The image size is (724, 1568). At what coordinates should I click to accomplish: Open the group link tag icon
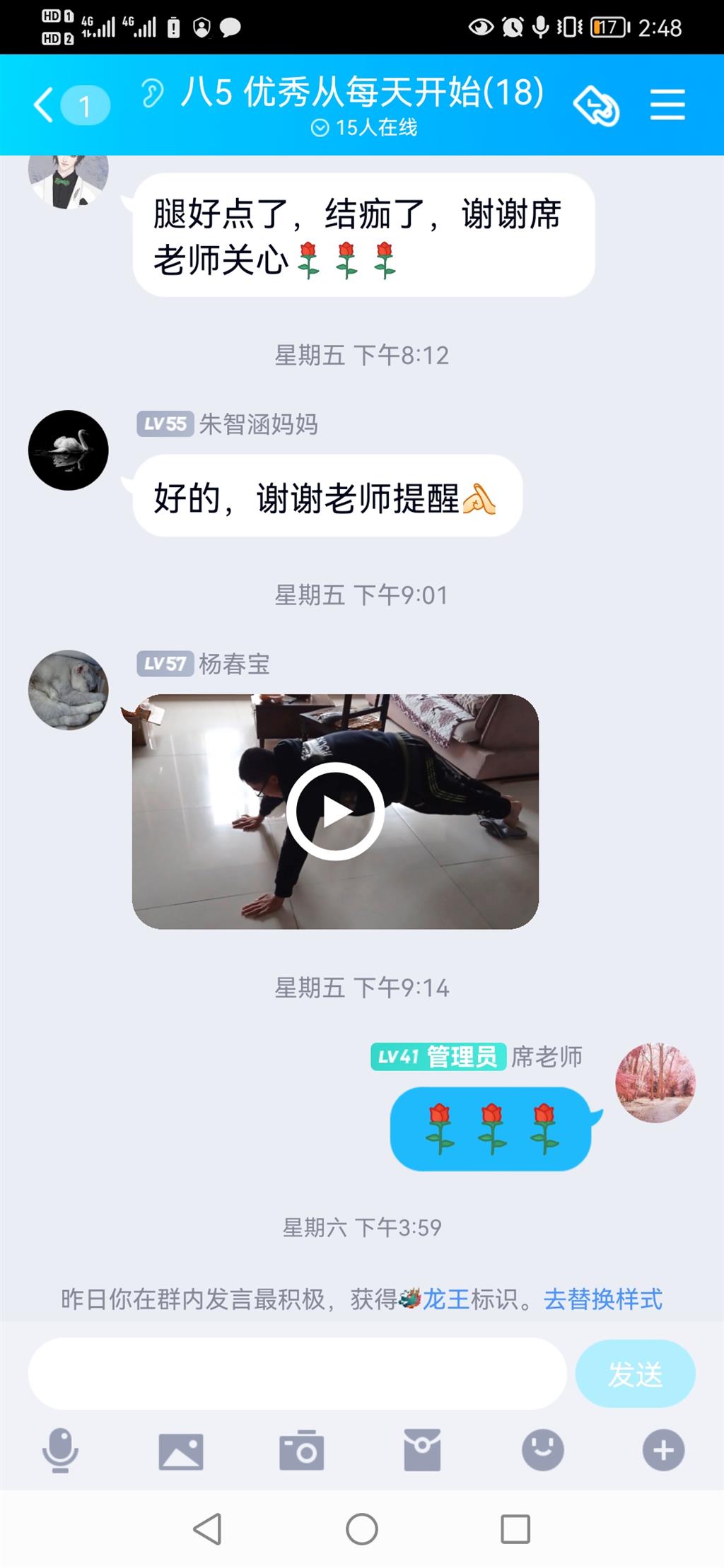596,106
